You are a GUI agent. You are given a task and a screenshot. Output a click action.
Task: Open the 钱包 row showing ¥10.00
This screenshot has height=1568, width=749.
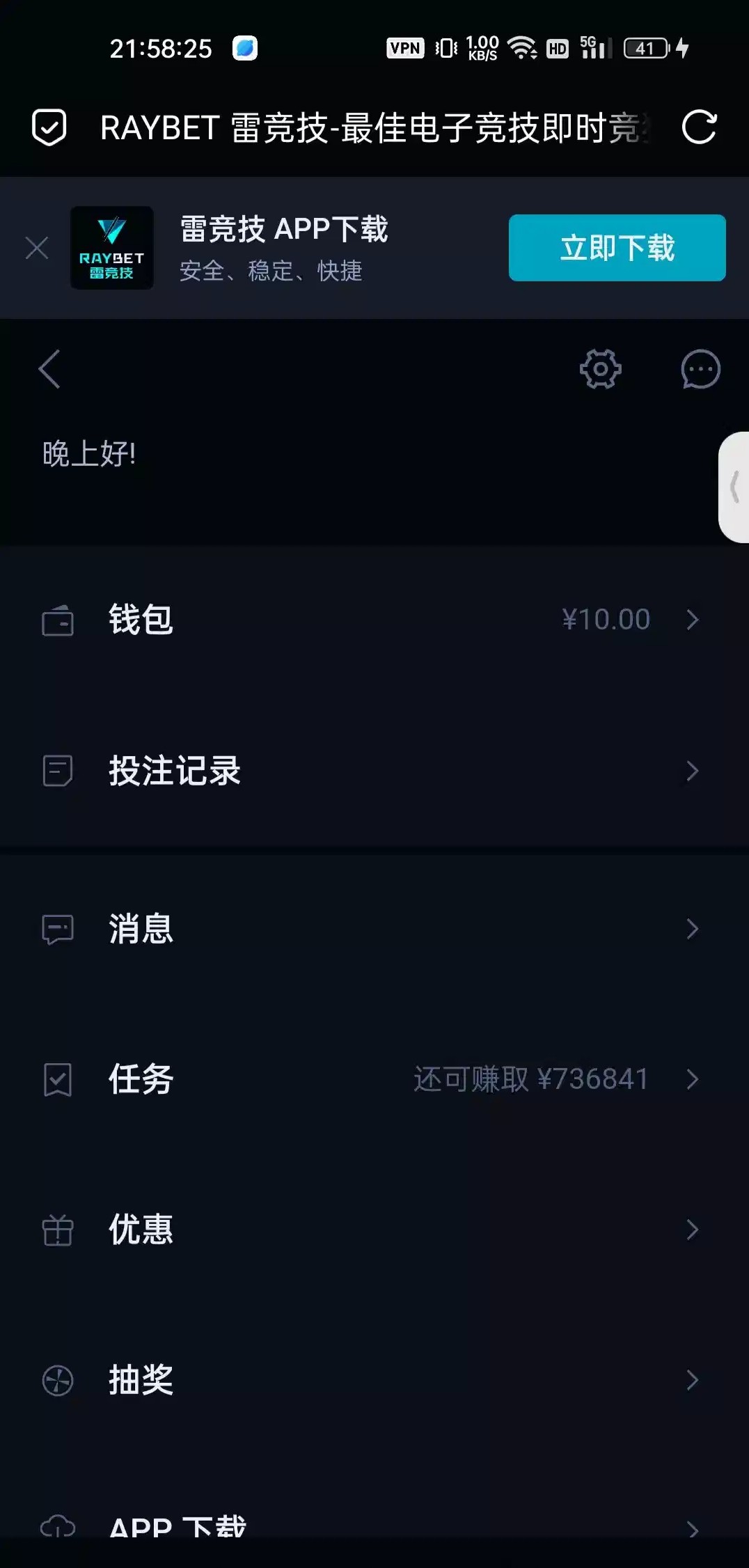coord(374,620)
